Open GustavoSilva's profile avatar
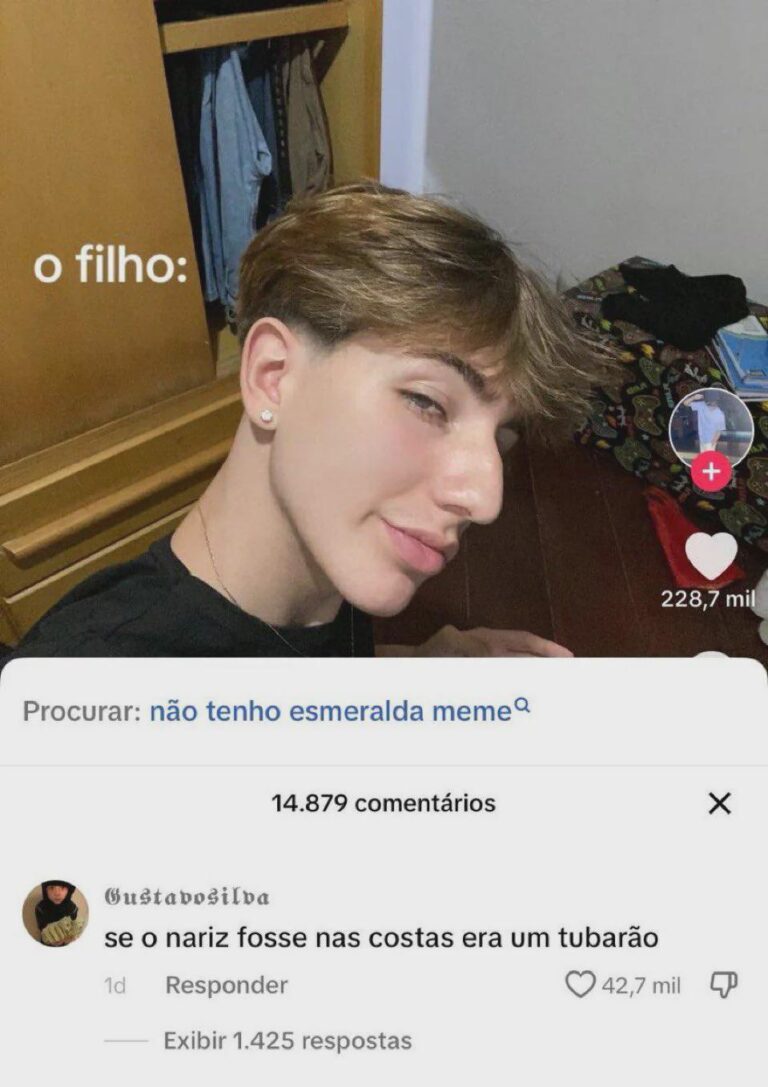 point(55,913)
